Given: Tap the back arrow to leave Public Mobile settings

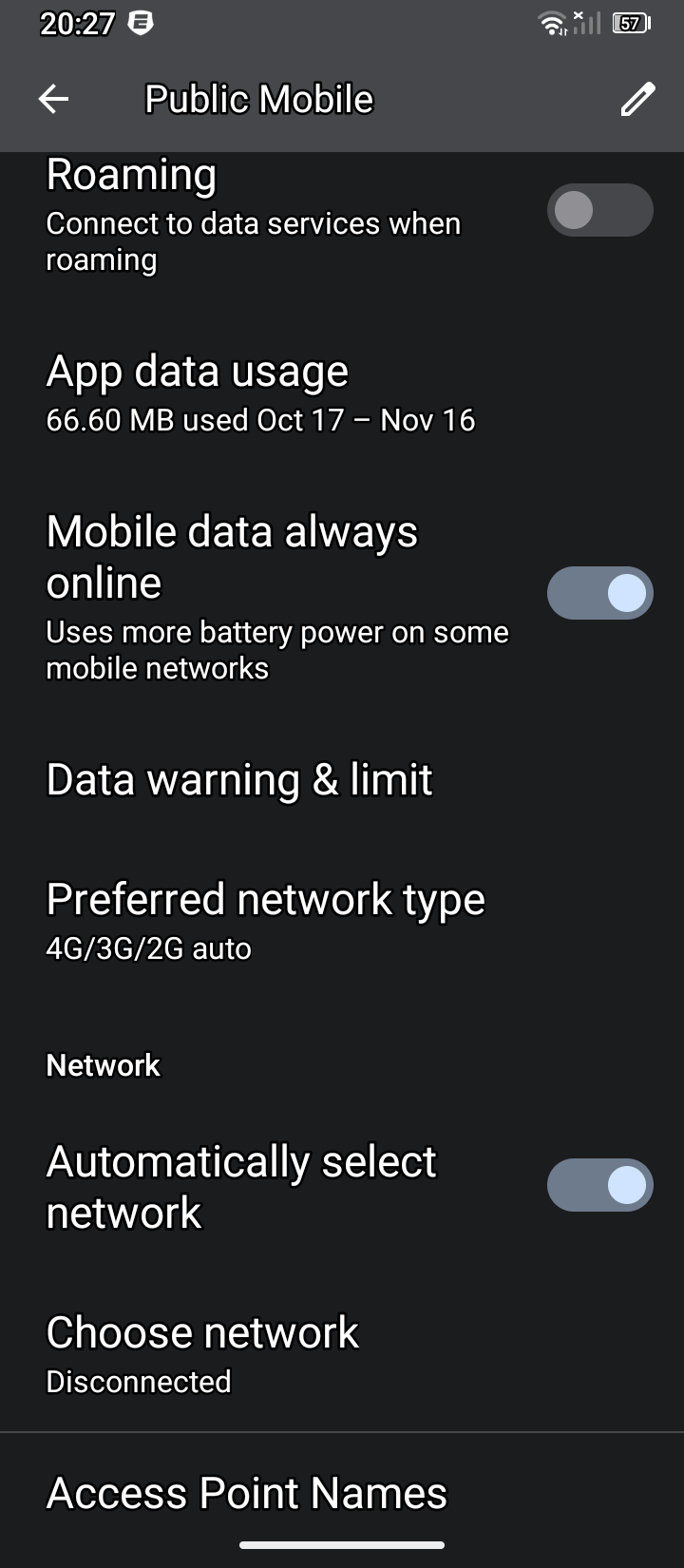Looking at the screenshot, I should point(54,98).
